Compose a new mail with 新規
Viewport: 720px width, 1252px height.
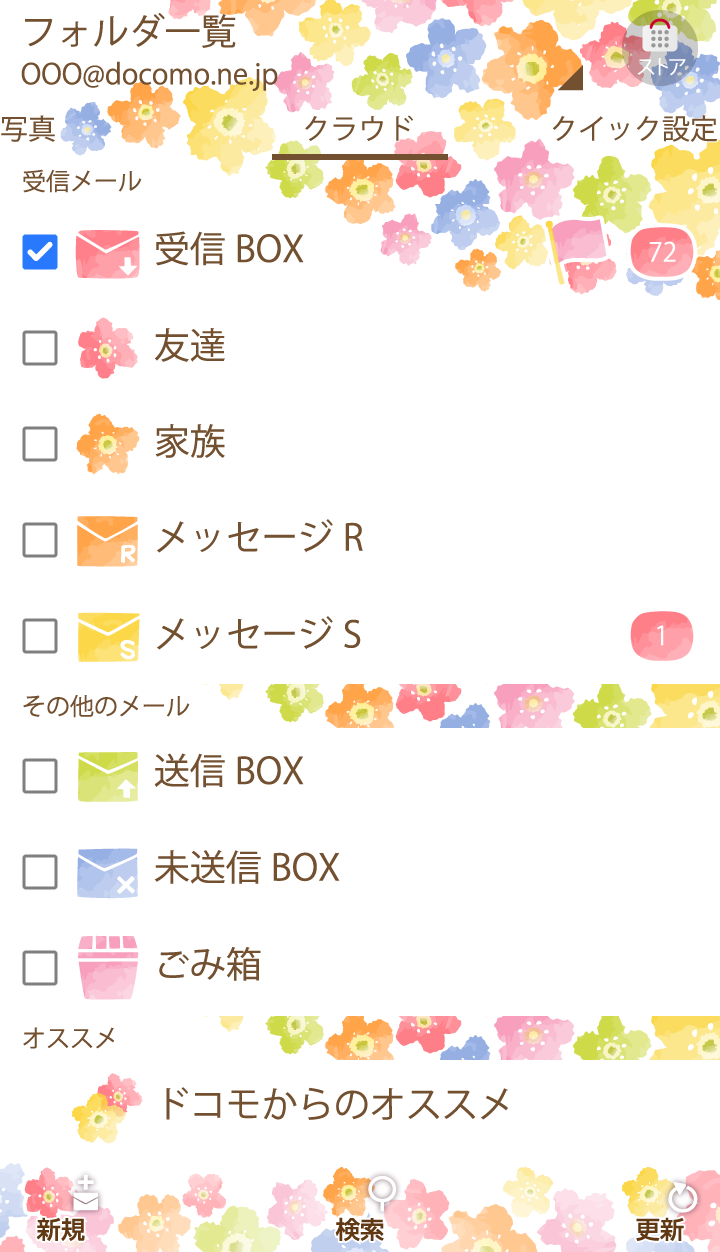[x=61, y=1213]
